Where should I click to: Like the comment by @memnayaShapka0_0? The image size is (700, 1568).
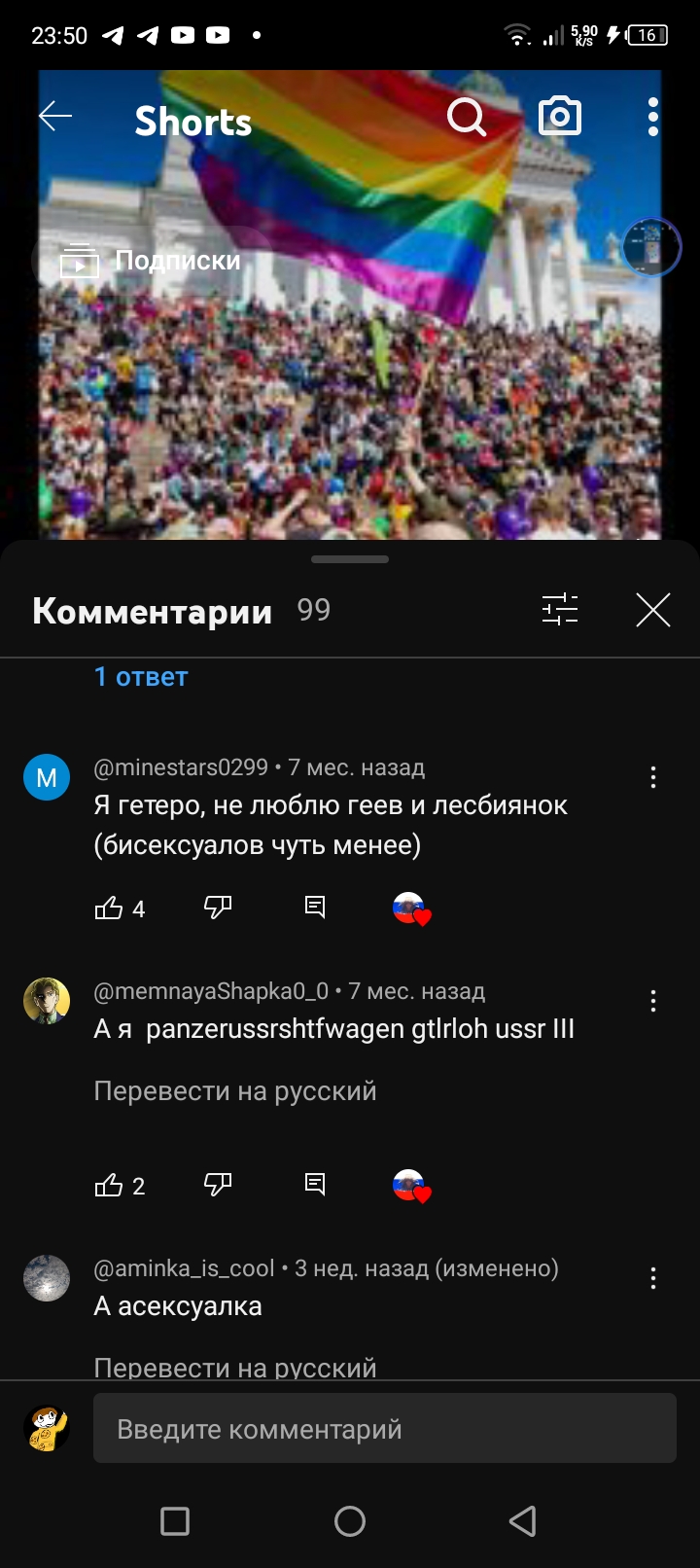(109, 1186)
